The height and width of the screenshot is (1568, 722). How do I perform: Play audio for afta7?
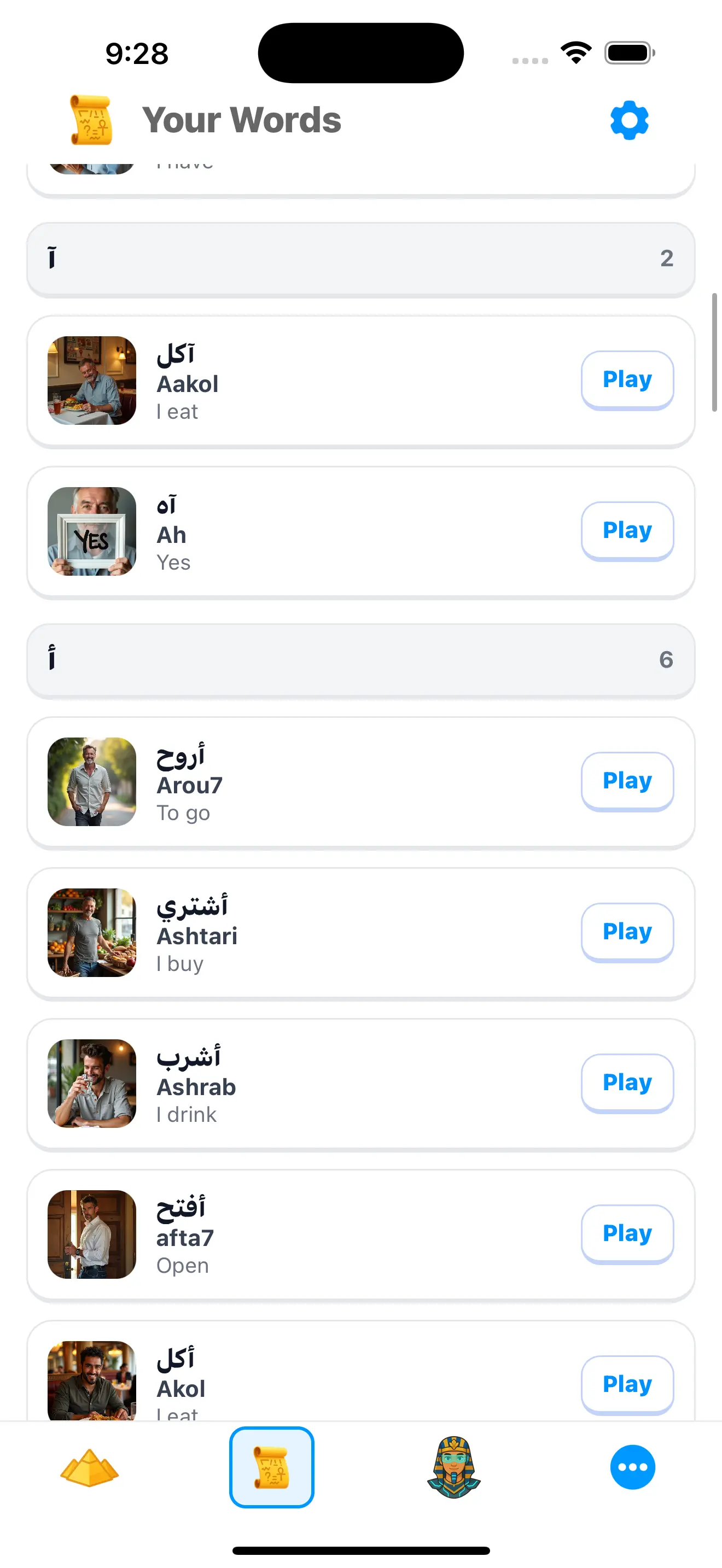[x=627, y=1233]
